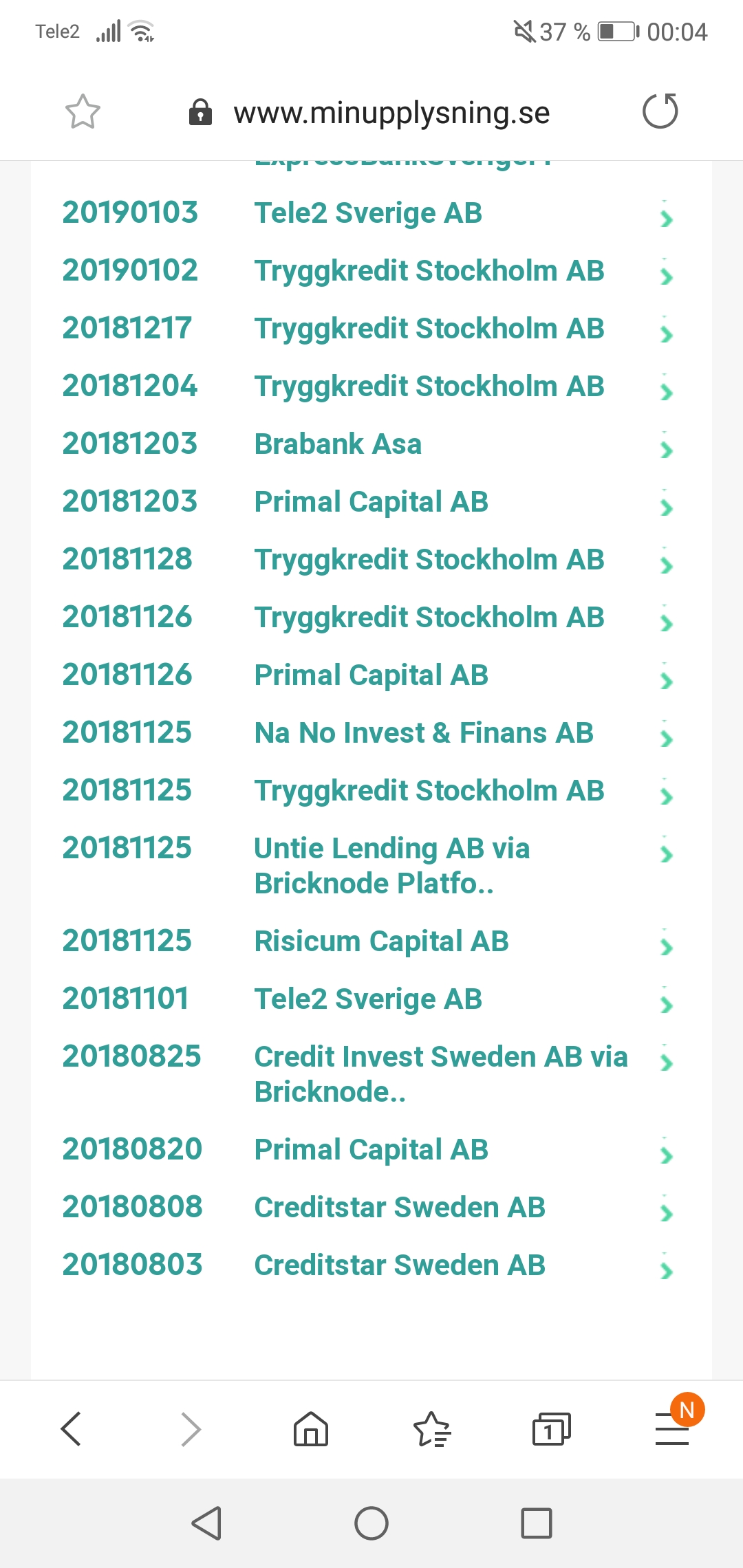Open the 20181203 Primal Capital AB row
This screenshot has height=1568, width=743.
[371, 502]
